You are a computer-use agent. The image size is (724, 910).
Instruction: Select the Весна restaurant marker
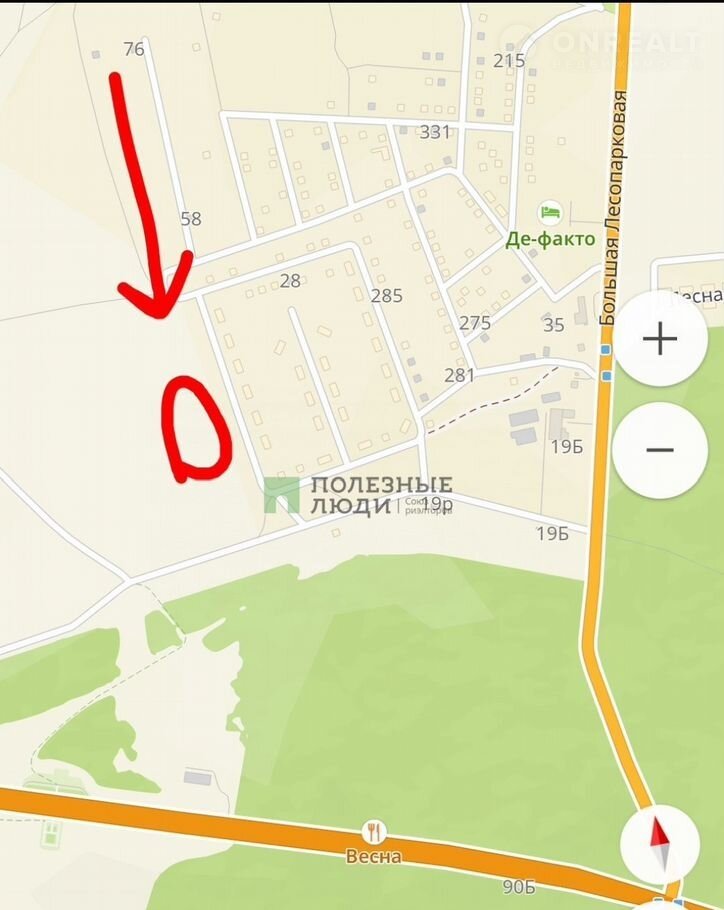tap(374, 832)
